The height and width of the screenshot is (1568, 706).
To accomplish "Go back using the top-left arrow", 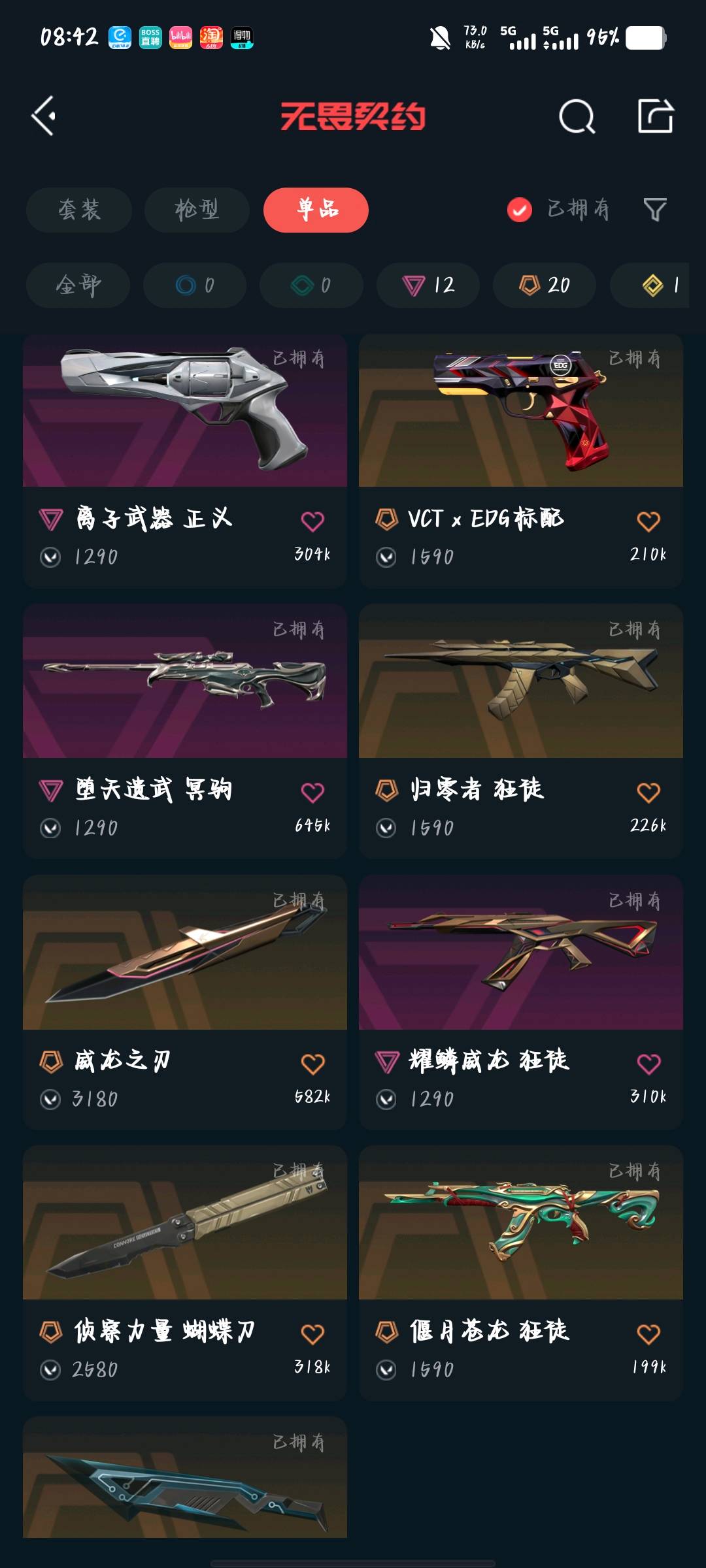I will pos(44,116).
